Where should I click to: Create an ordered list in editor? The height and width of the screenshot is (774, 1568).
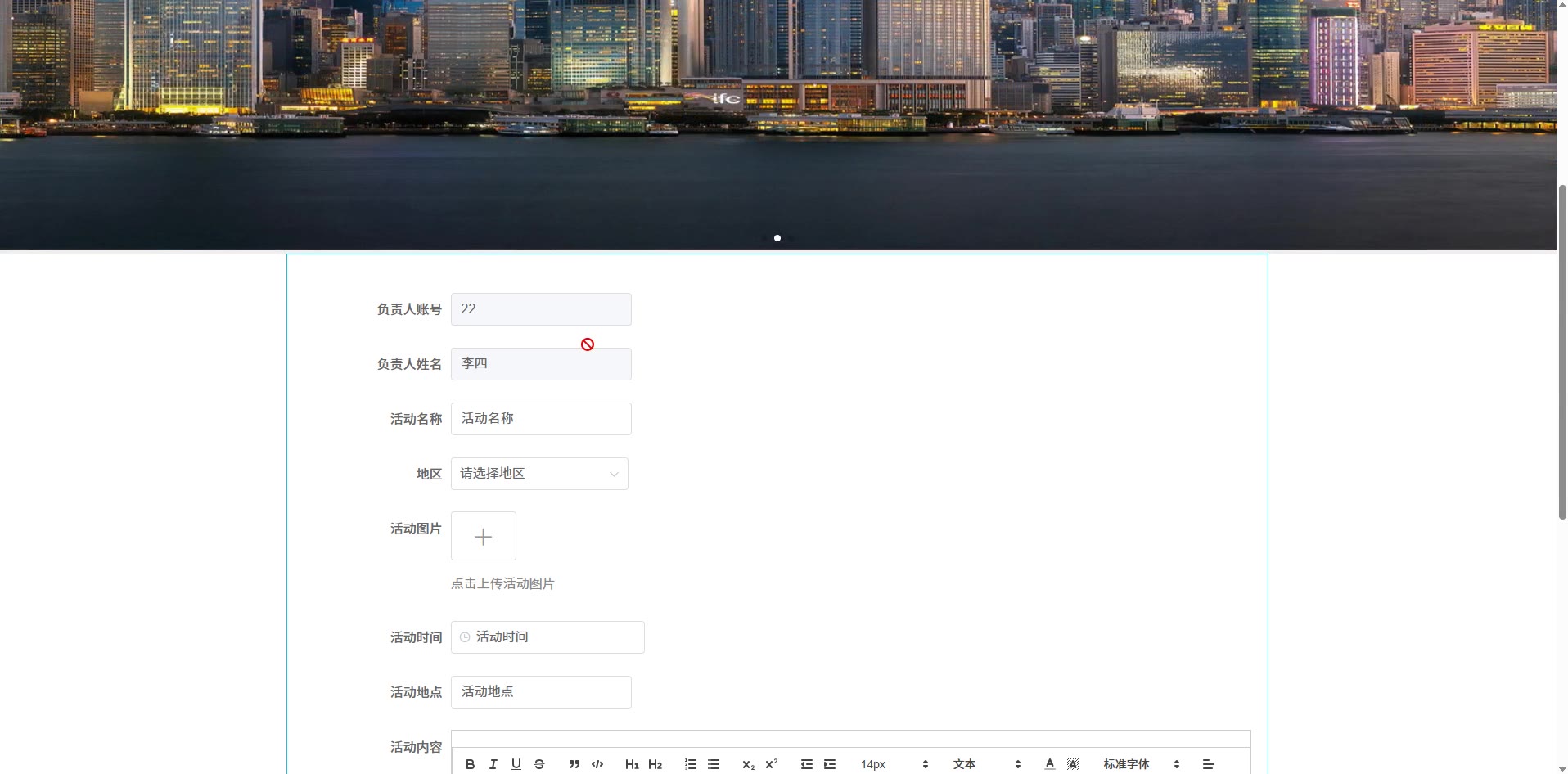click(x=690, y=764)
